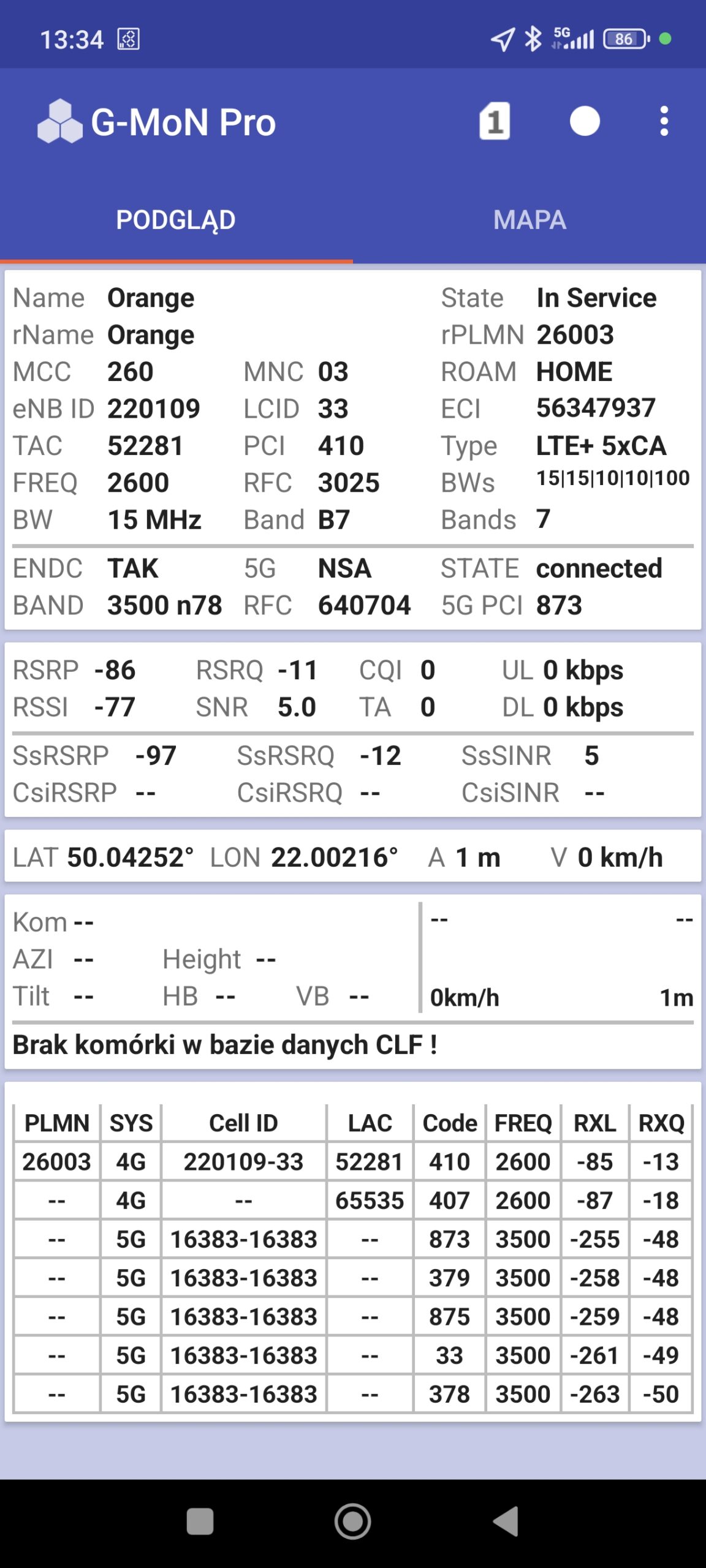The width and height of the screenshot is (706, 1568).
Task: Tap the white record circle button
Action: (585, 121)
